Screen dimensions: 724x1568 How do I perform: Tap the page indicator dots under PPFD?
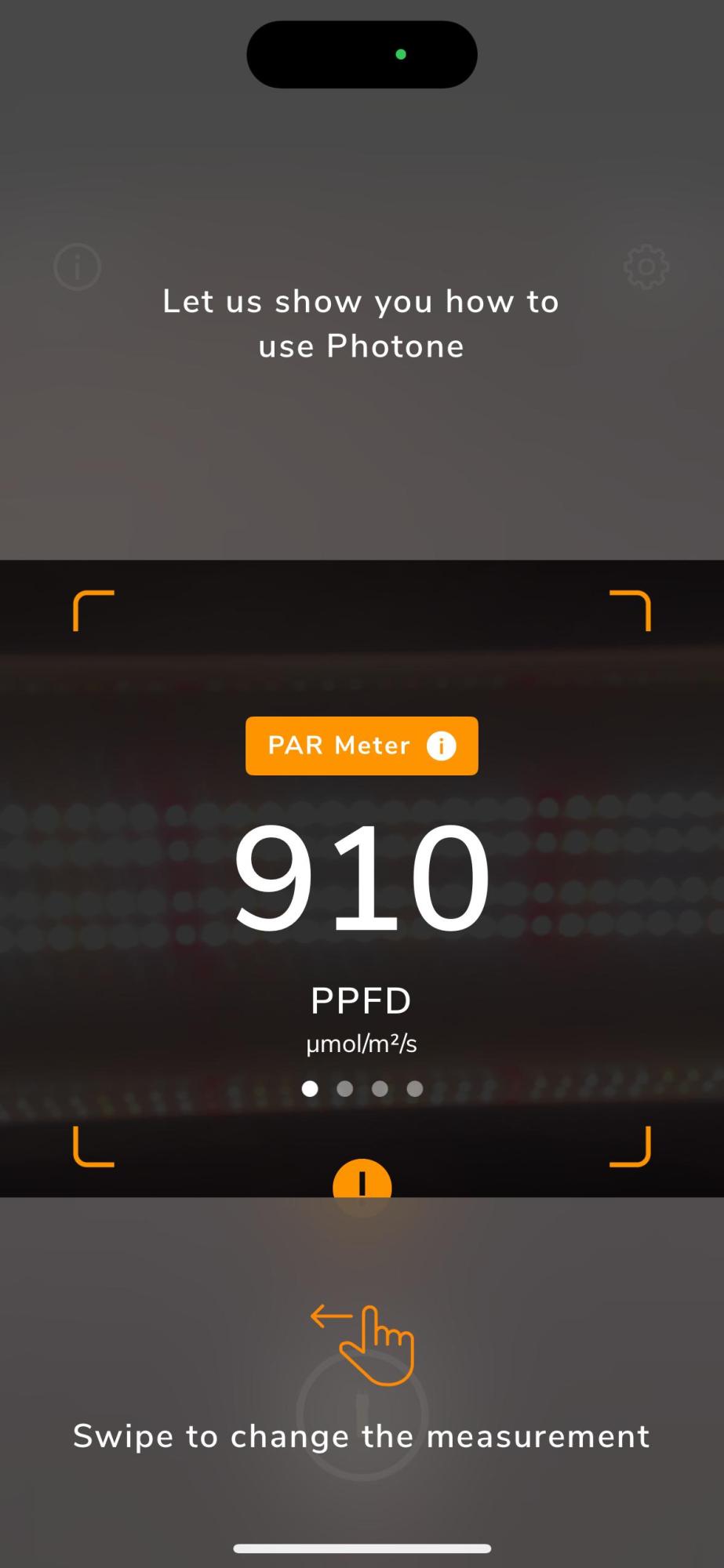click(362, 1088)
